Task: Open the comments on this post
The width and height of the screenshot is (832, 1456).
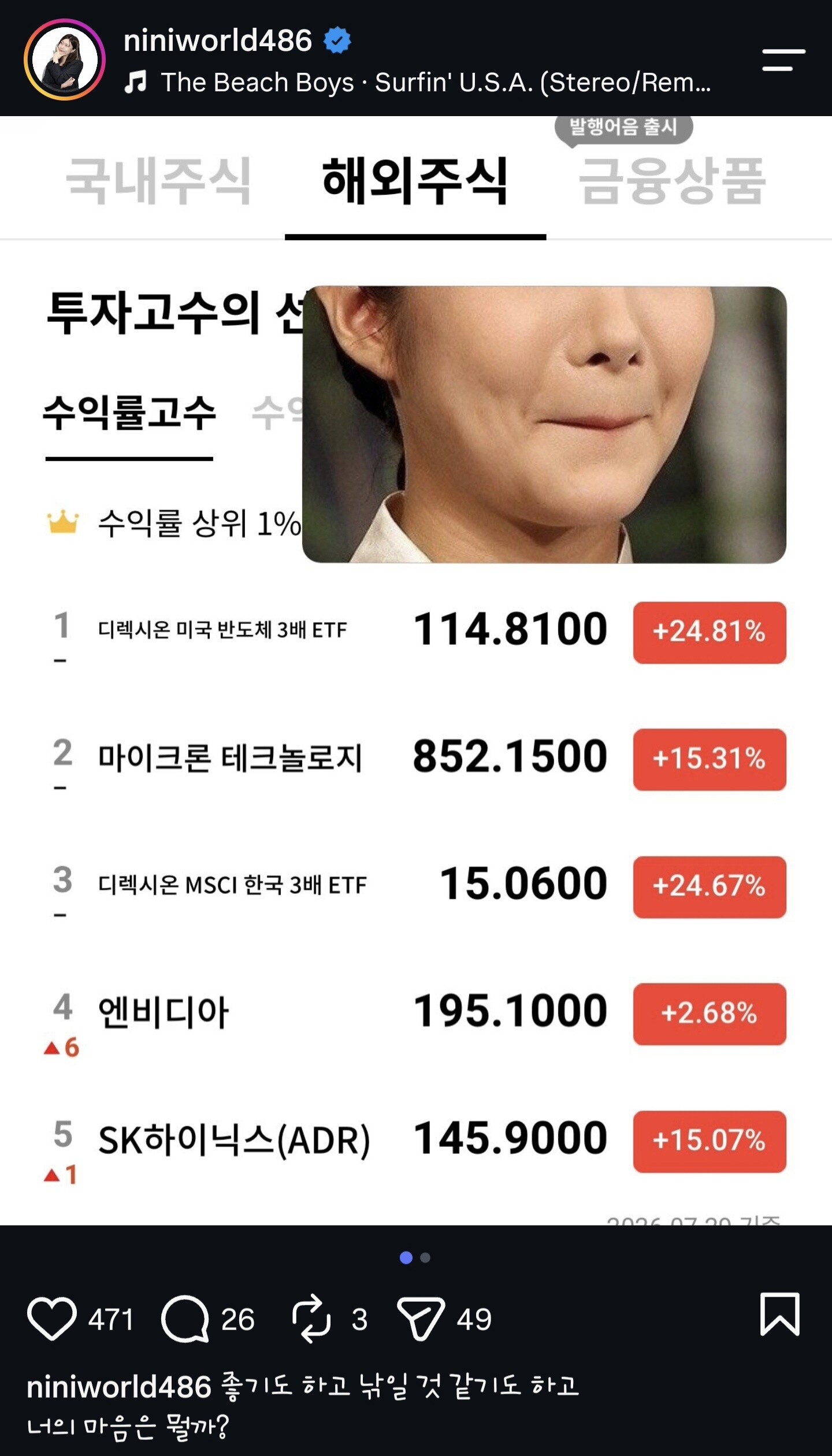Action: [185, 1319]
